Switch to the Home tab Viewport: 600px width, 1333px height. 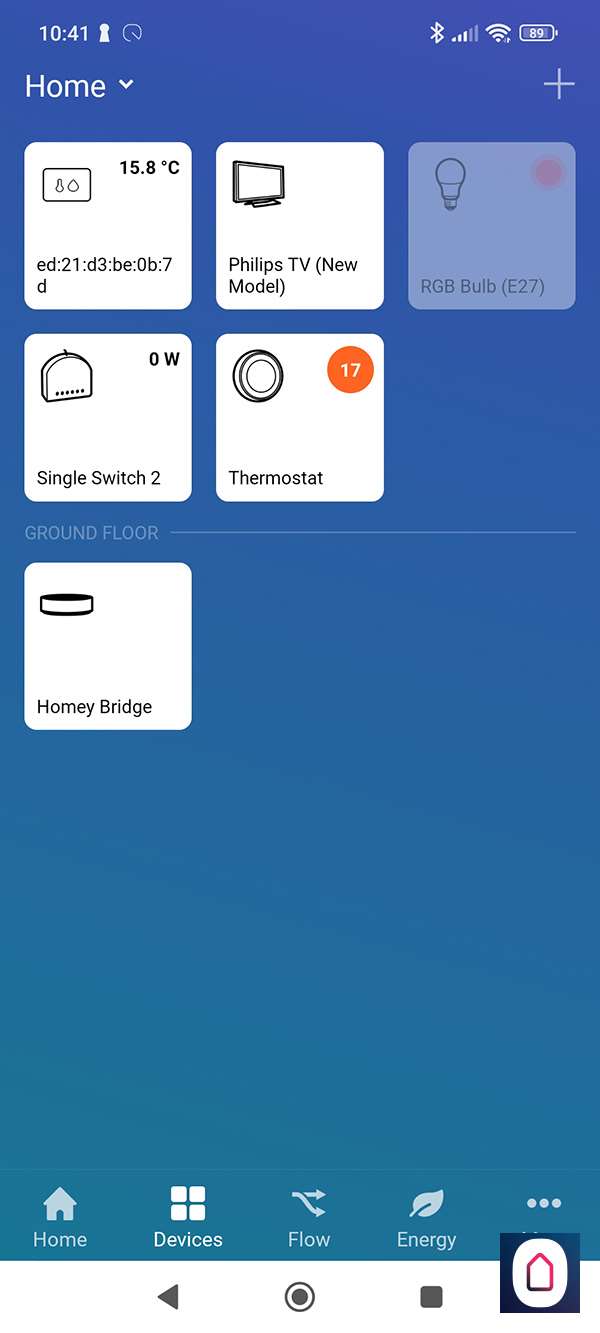[60, 1217]
